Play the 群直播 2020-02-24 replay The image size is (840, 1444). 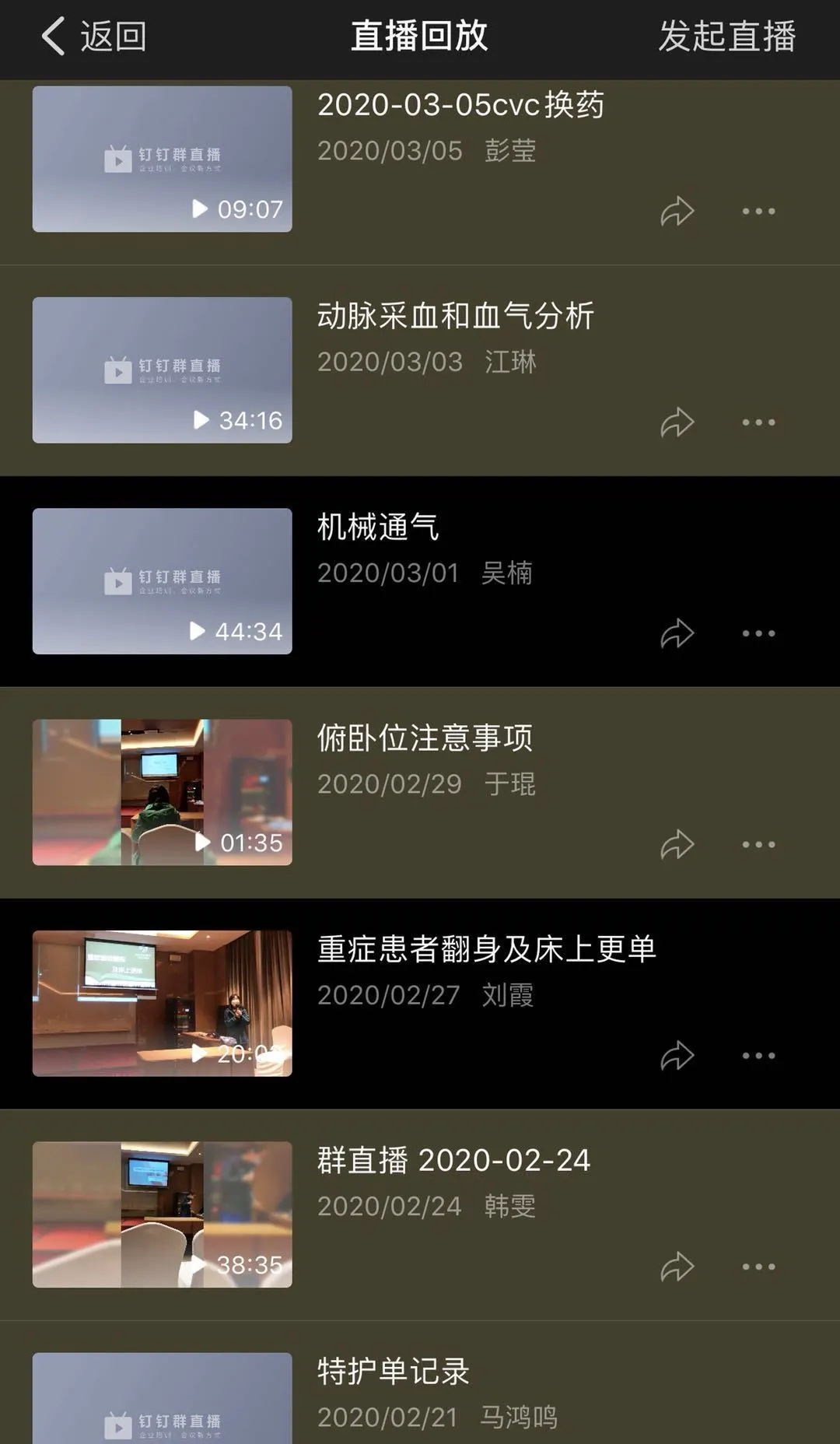click(x=162, y=1214)
